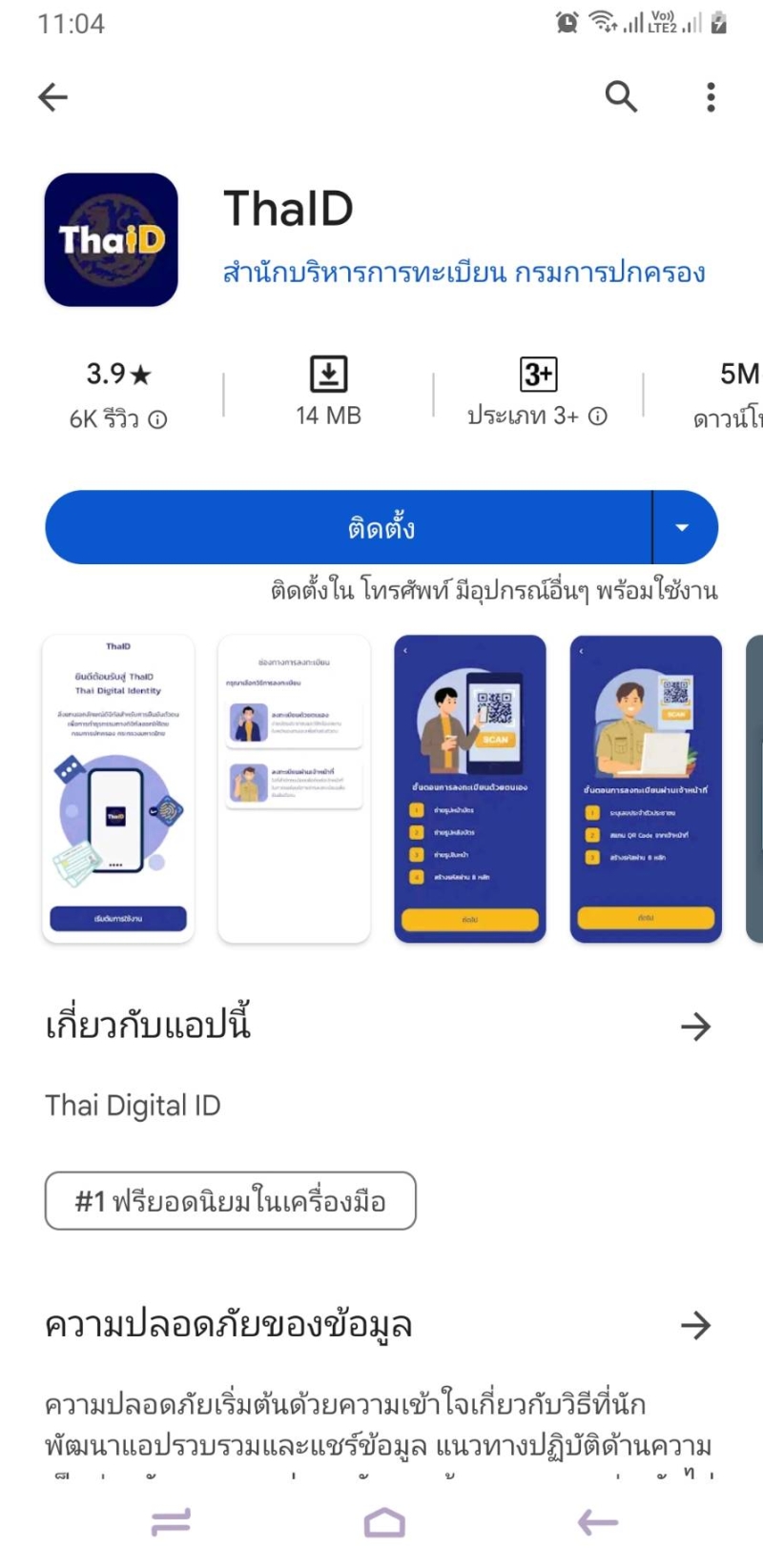Open the three-dot overflow menu

click(x=711, y=96)
